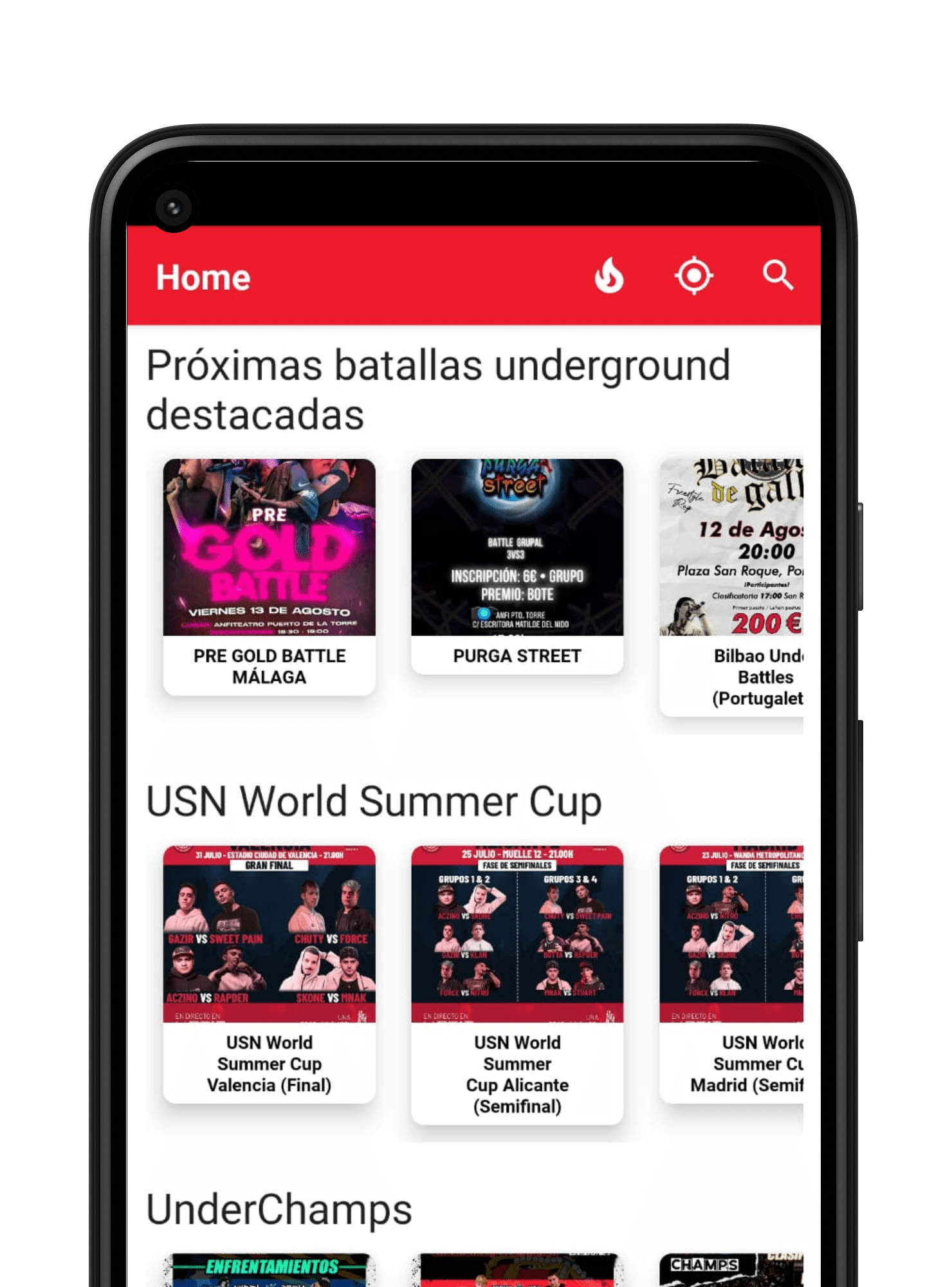View USN World Summer Cup Madrid card
952x1287 pixels.
tap(731, 973)
